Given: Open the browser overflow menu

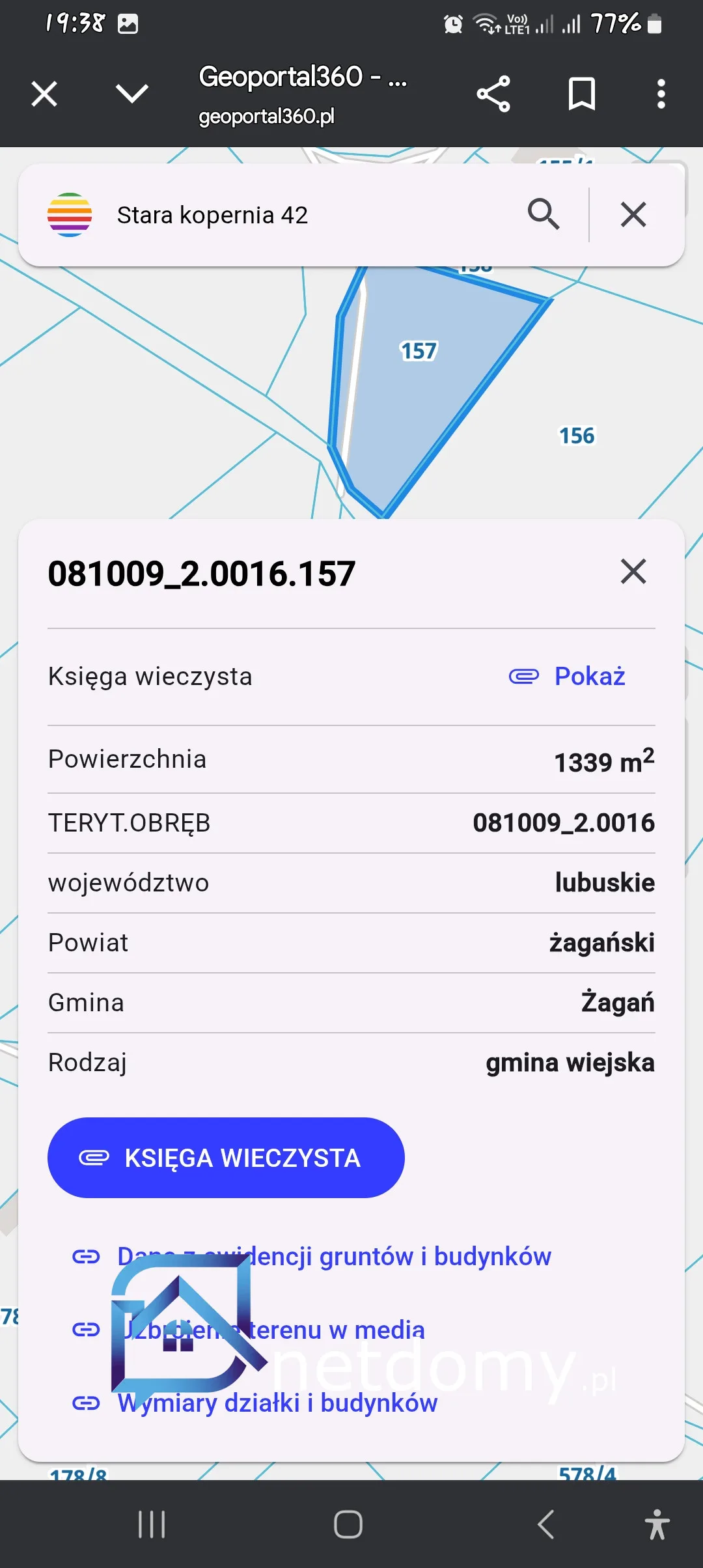Looking at the screenshot, I should point(661,94).
